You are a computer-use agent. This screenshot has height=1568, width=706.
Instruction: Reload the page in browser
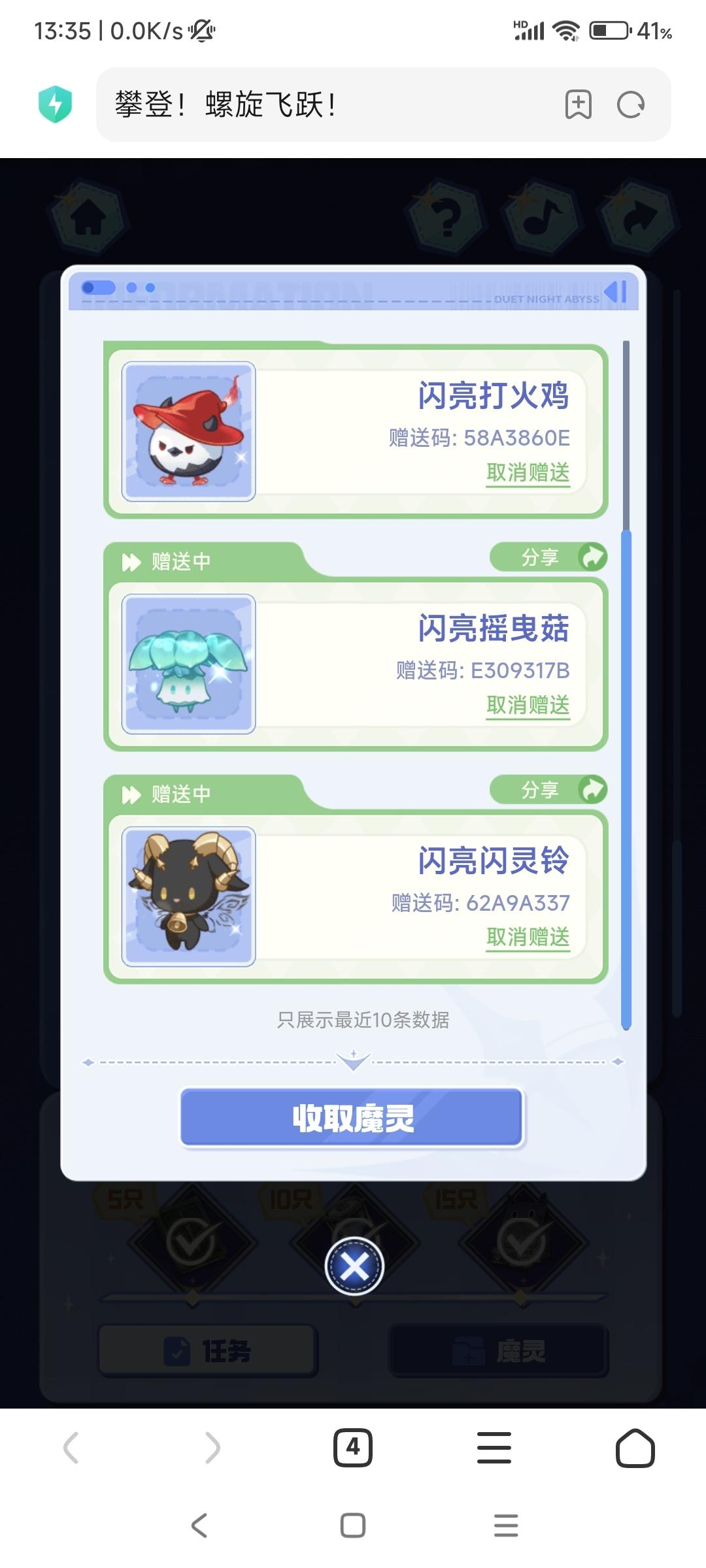(x=630, y=105)
